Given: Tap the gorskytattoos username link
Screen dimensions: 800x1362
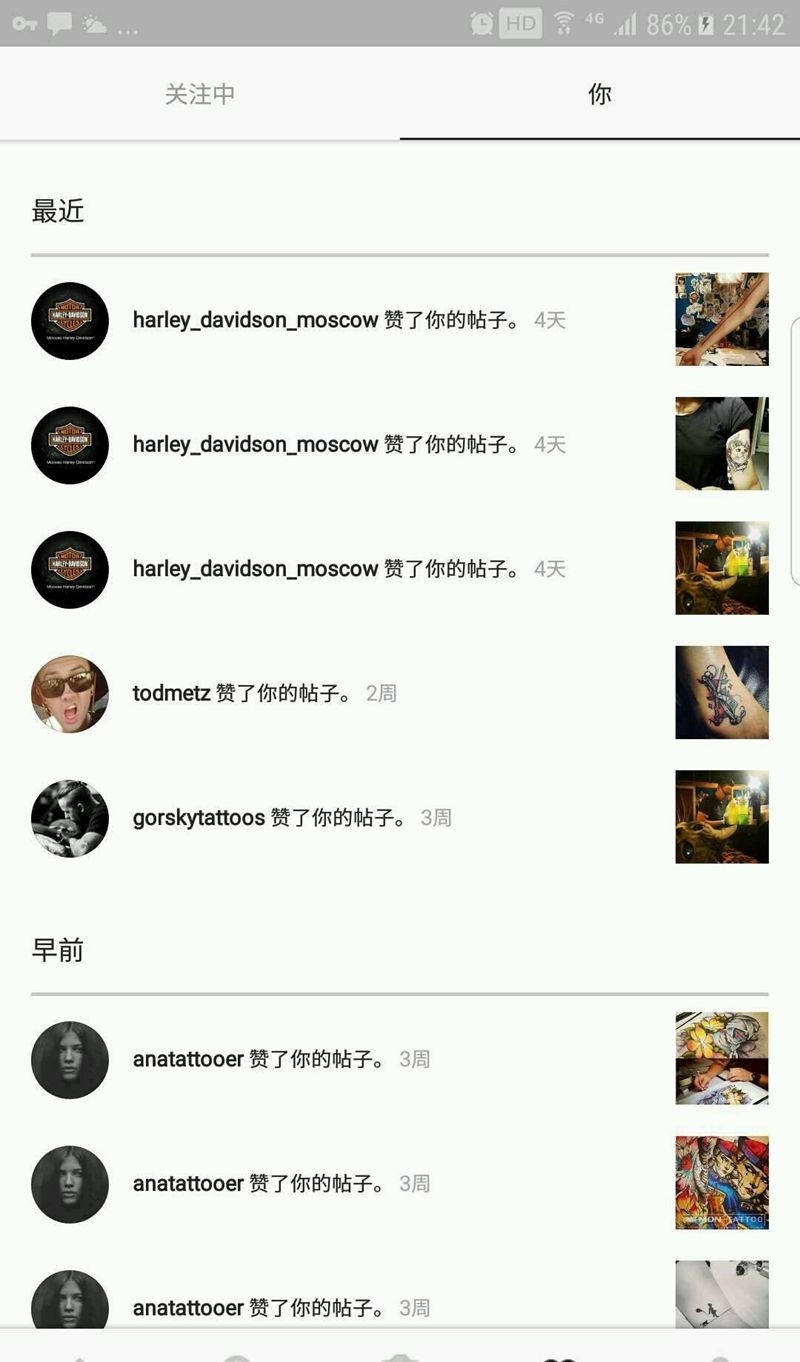Looking at the screenshot, I should pyautogui.click(x=199, y=818).
